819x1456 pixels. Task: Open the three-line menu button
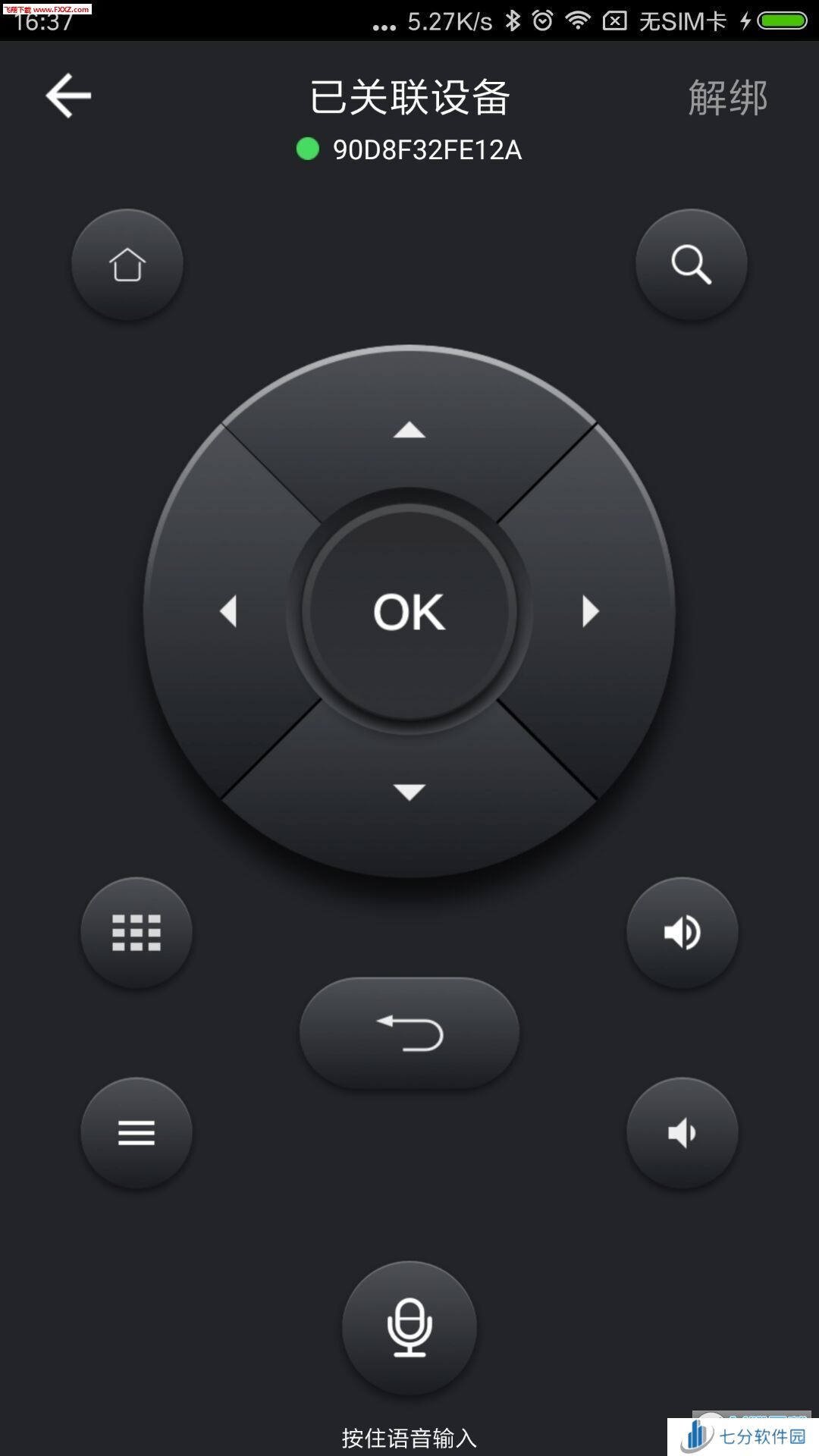click(x=136, y=1132)
